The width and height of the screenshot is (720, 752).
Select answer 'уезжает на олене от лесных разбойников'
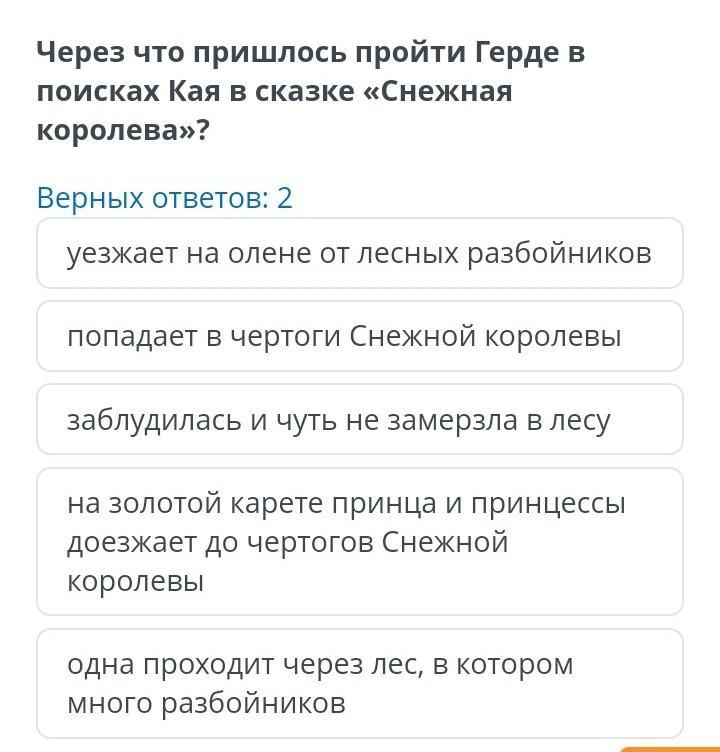pyautogui.click(x=359, y=254)
